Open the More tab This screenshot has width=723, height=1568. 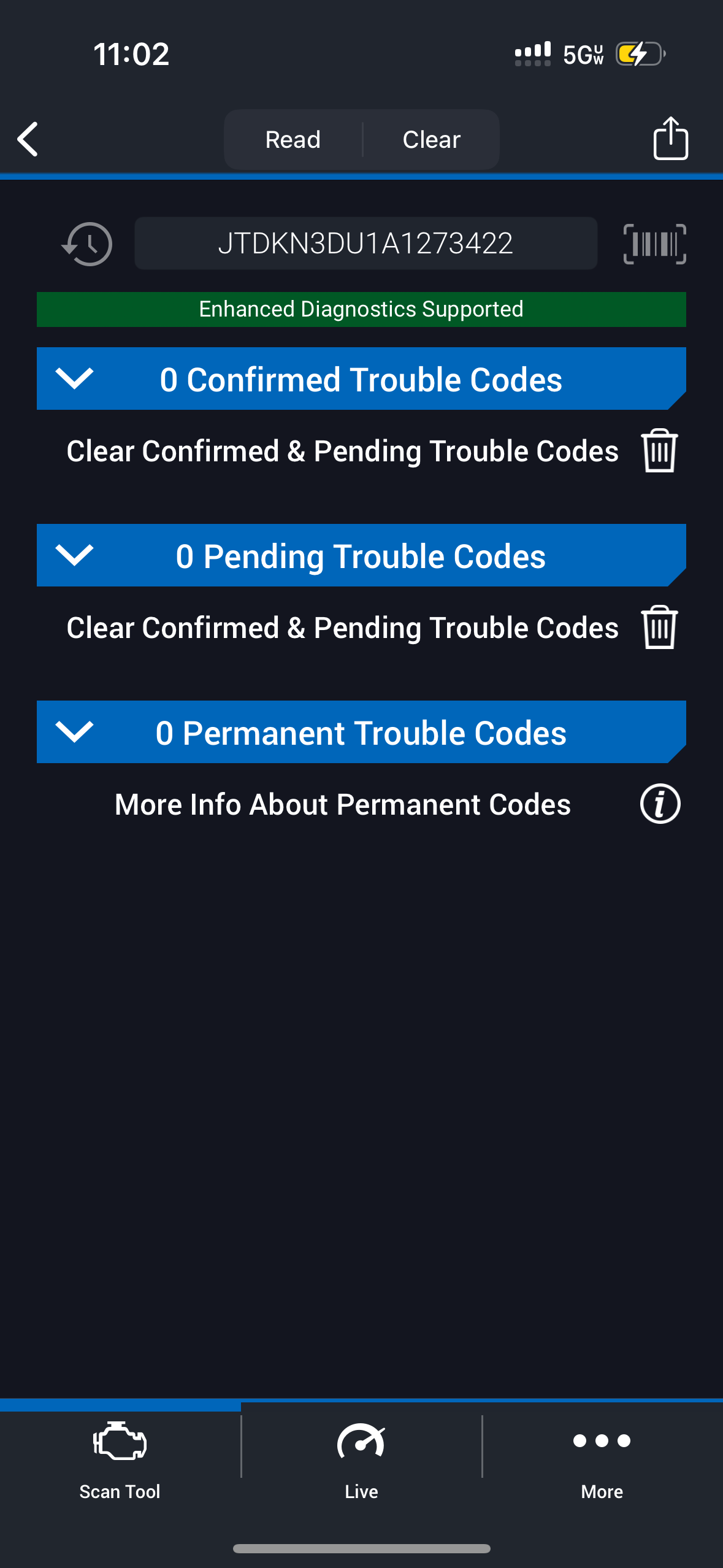[x=602, y=1460]
